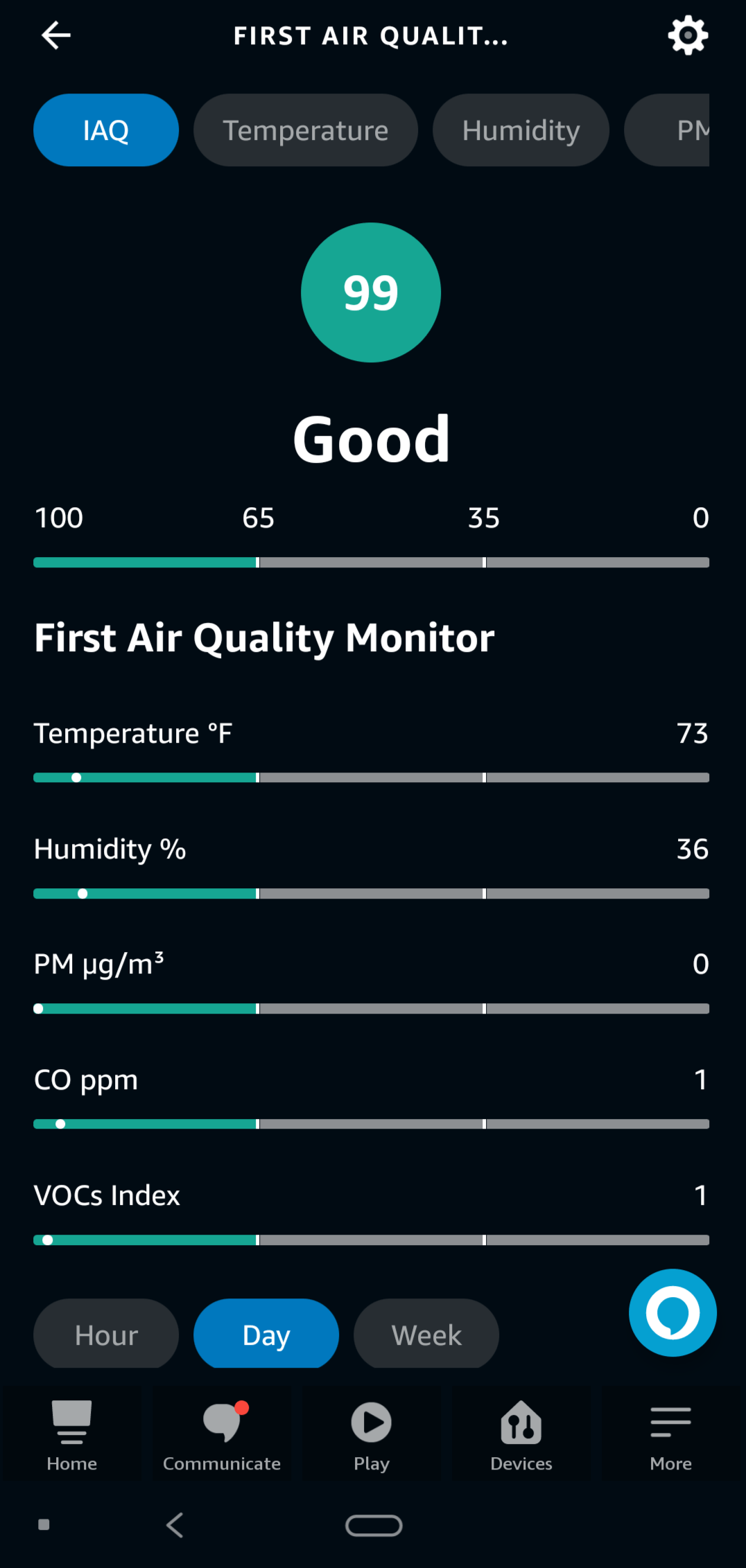
Task: Launch the Alexa voice assistant button
Action: coord(671,1312)
